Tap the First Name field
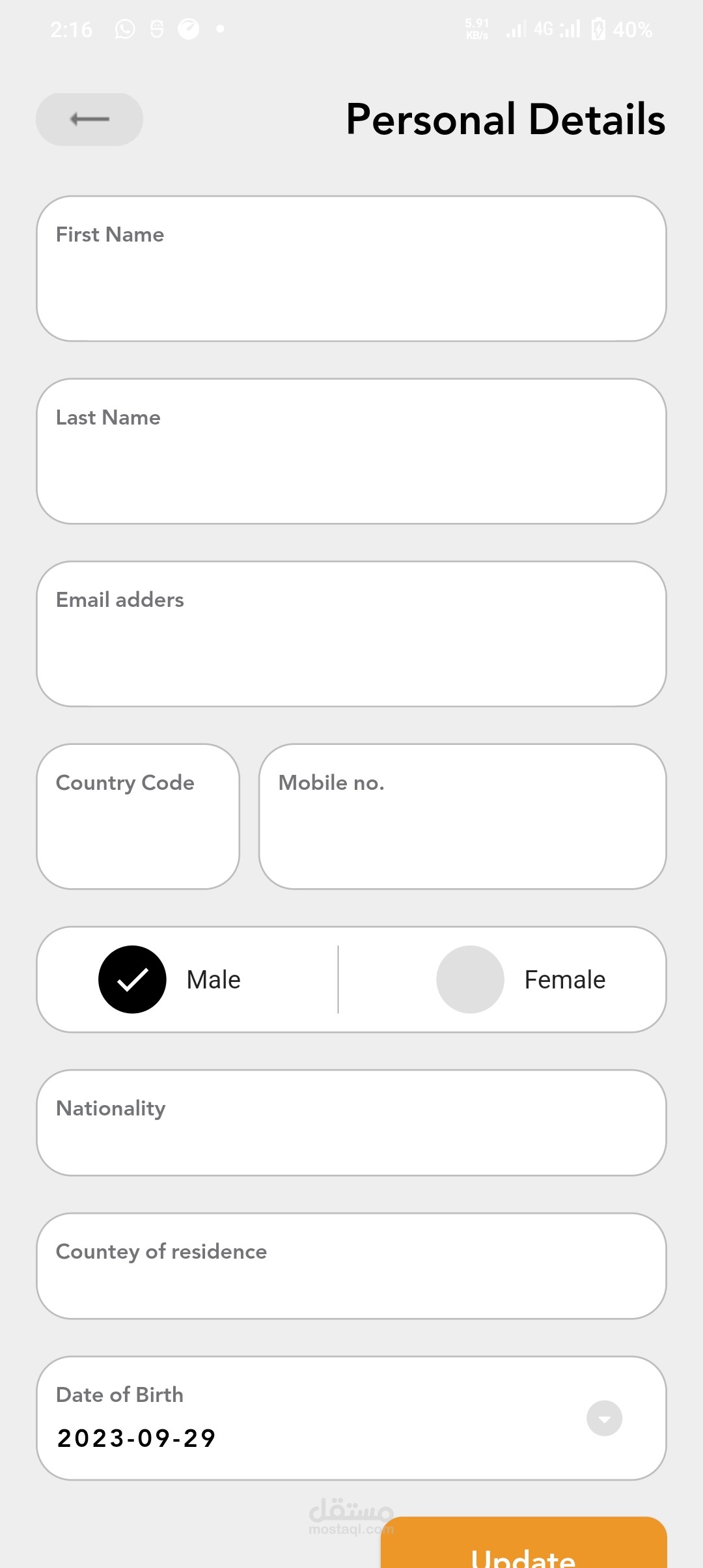This screenshot has width=703, height=1568. 351,268
